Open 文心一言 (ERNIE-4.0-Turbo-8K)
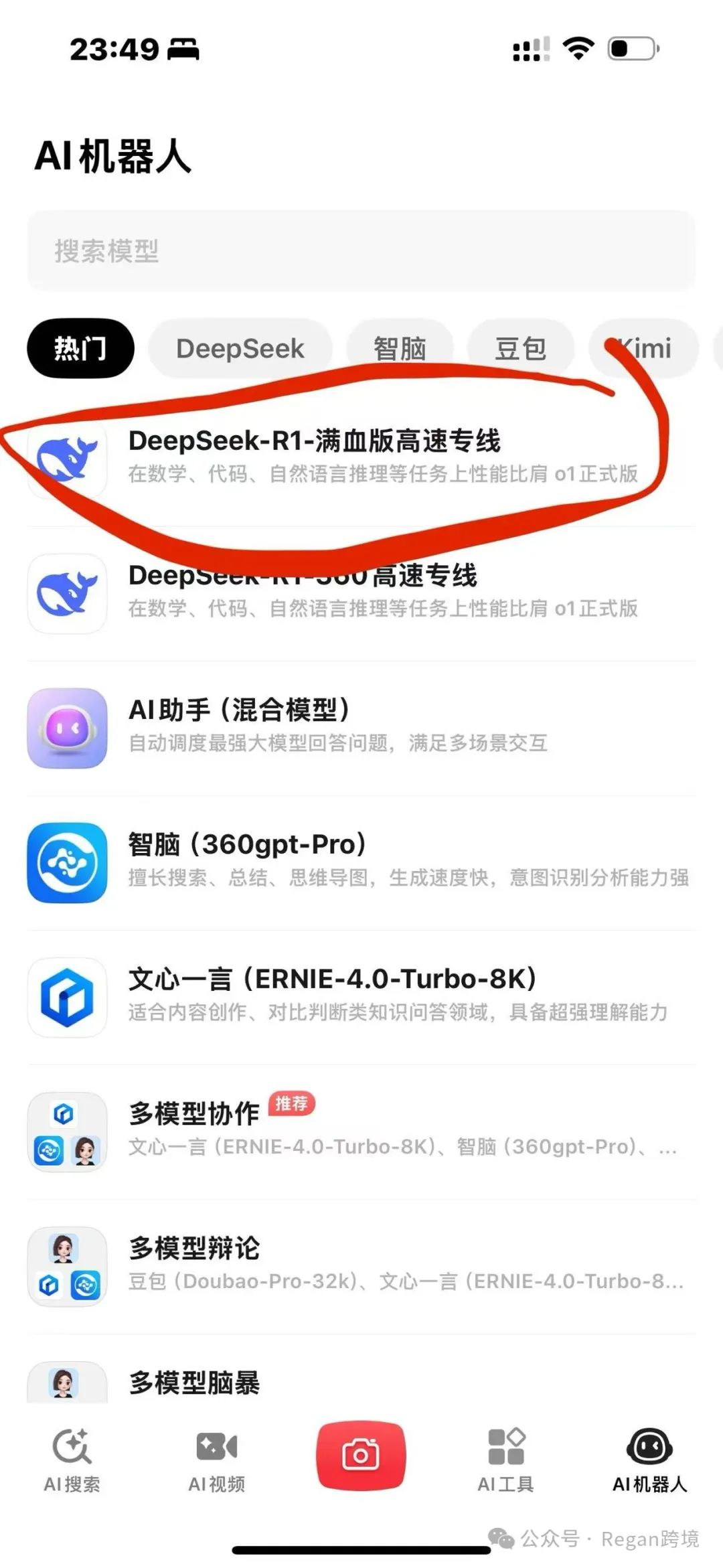723x1568 pixels. click(361, 996)
